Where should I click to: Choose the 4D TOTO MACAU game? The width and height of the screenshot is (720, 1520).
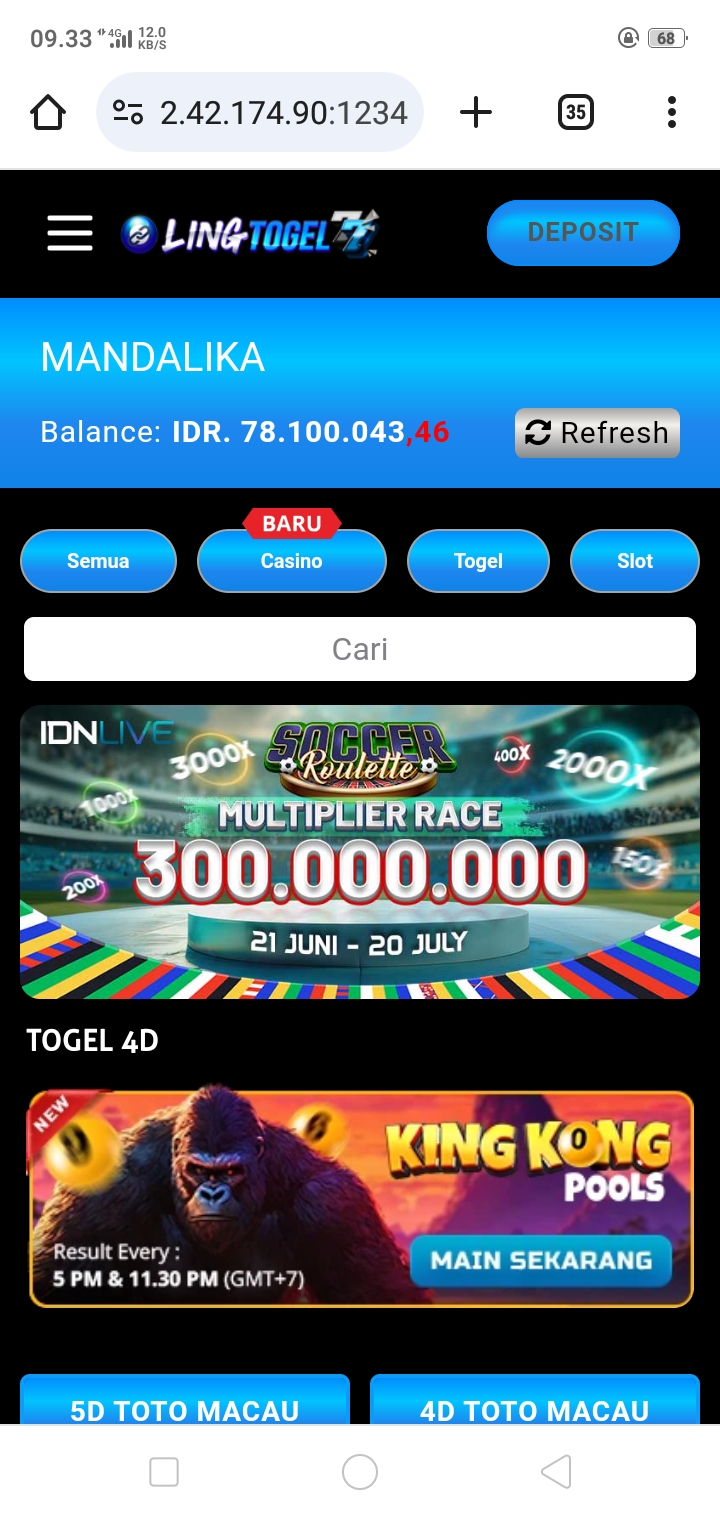[535, 1405]
